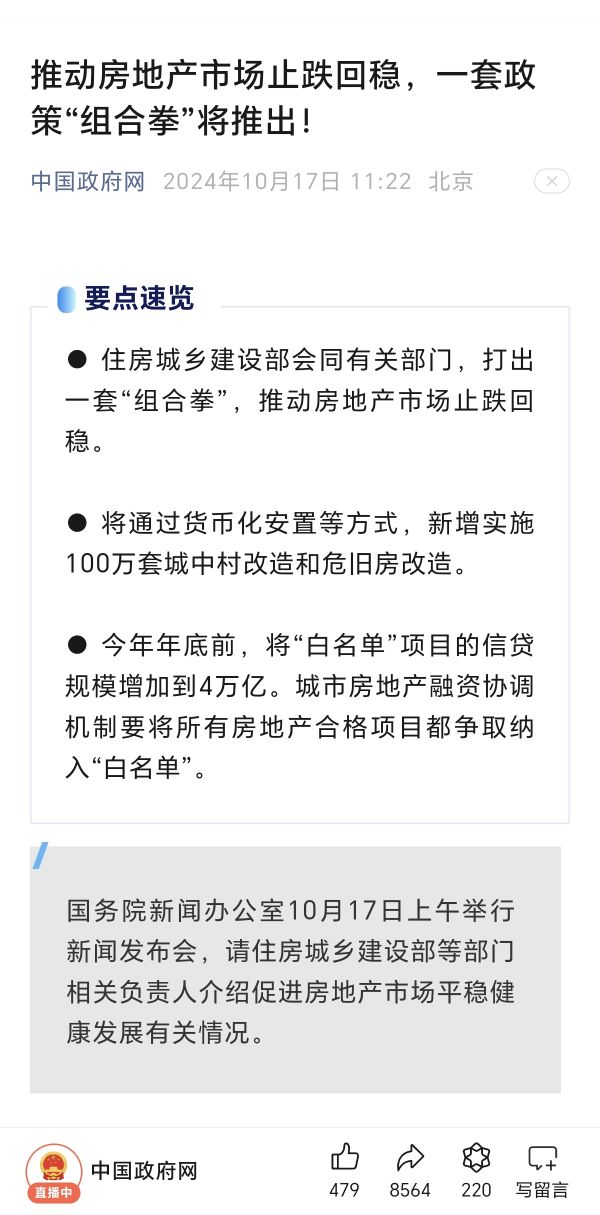Open the 中国政府网 live avatar at bottom
Screen dimensions: 600x1215
[53, 1171]
